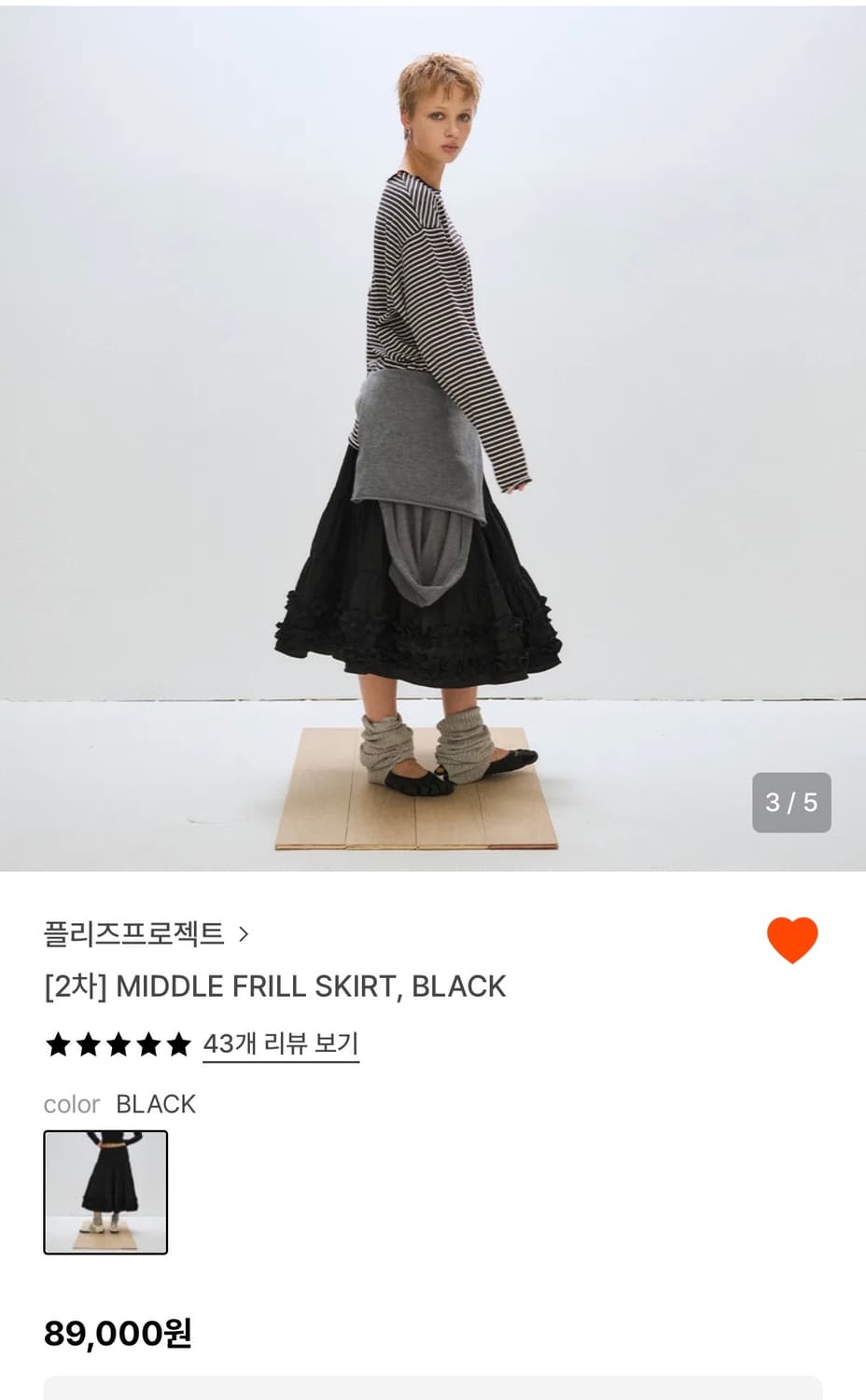Click the 3/5 image counter badge
Viewport: 866px width, 1400px height.
click(x=792, y=805)
